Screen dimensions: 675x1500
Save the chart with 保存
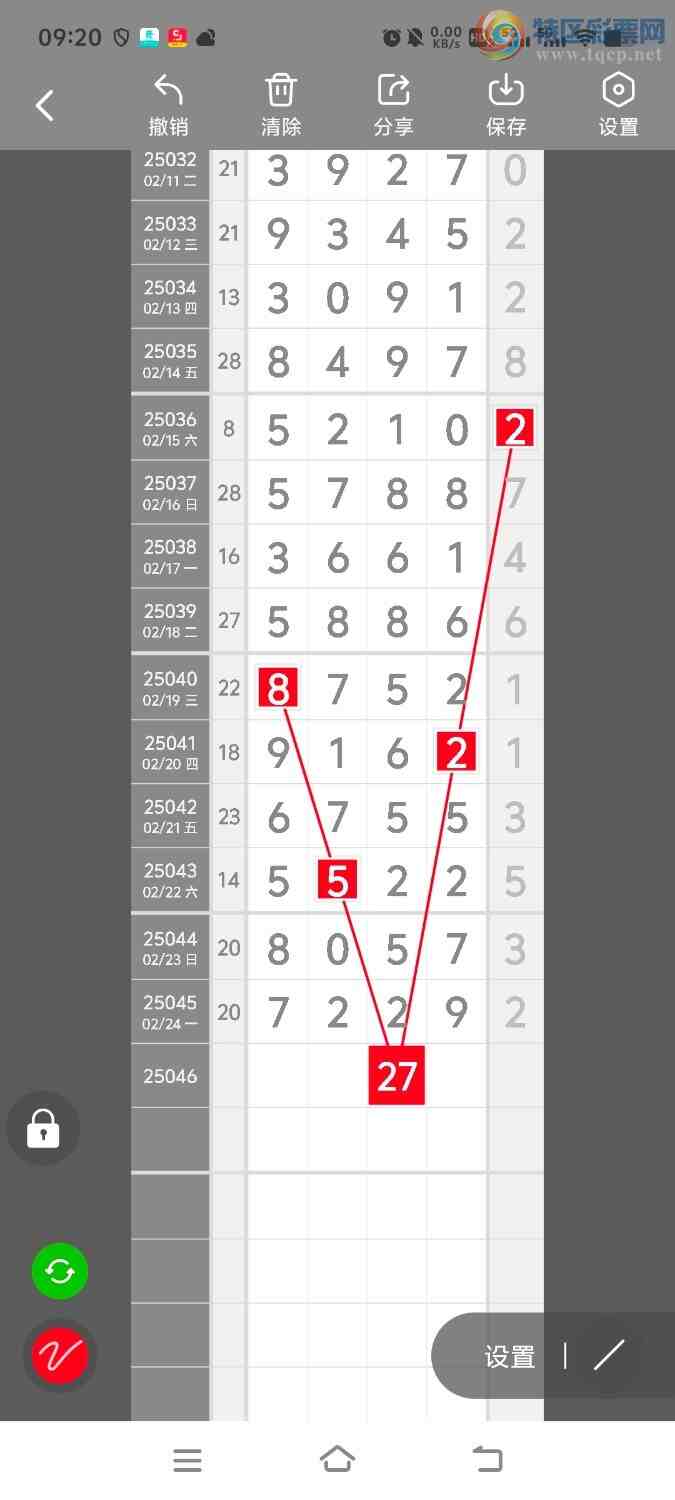pos(506,104)
